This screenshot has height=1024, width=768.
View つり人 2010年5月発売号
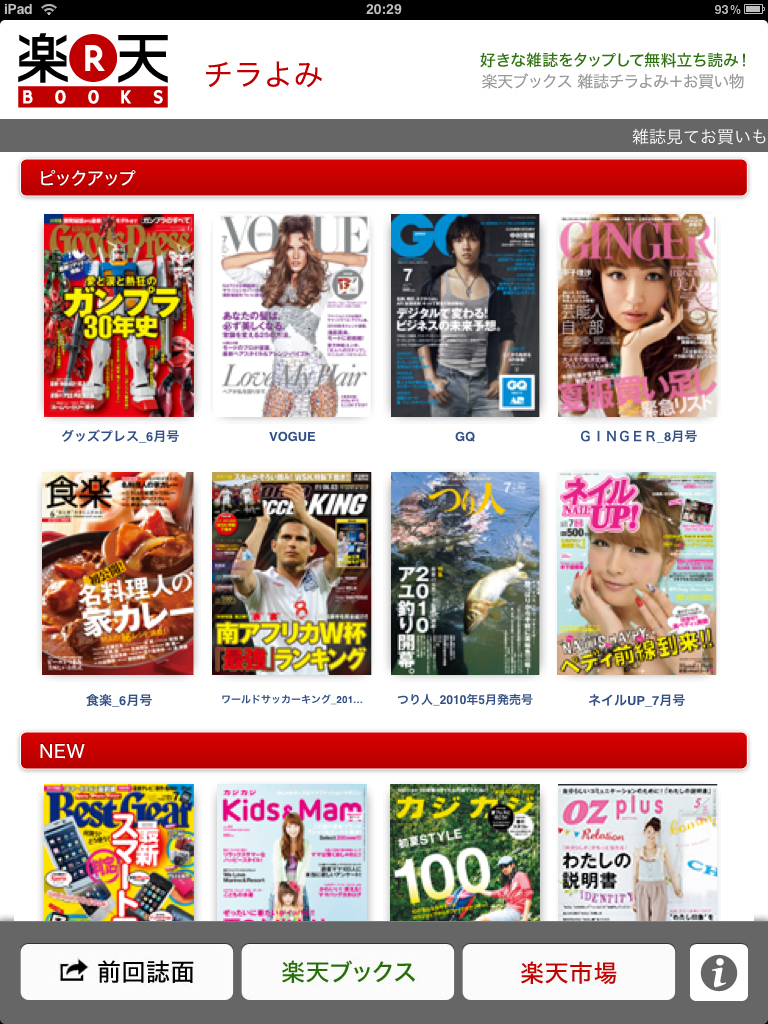465,574
